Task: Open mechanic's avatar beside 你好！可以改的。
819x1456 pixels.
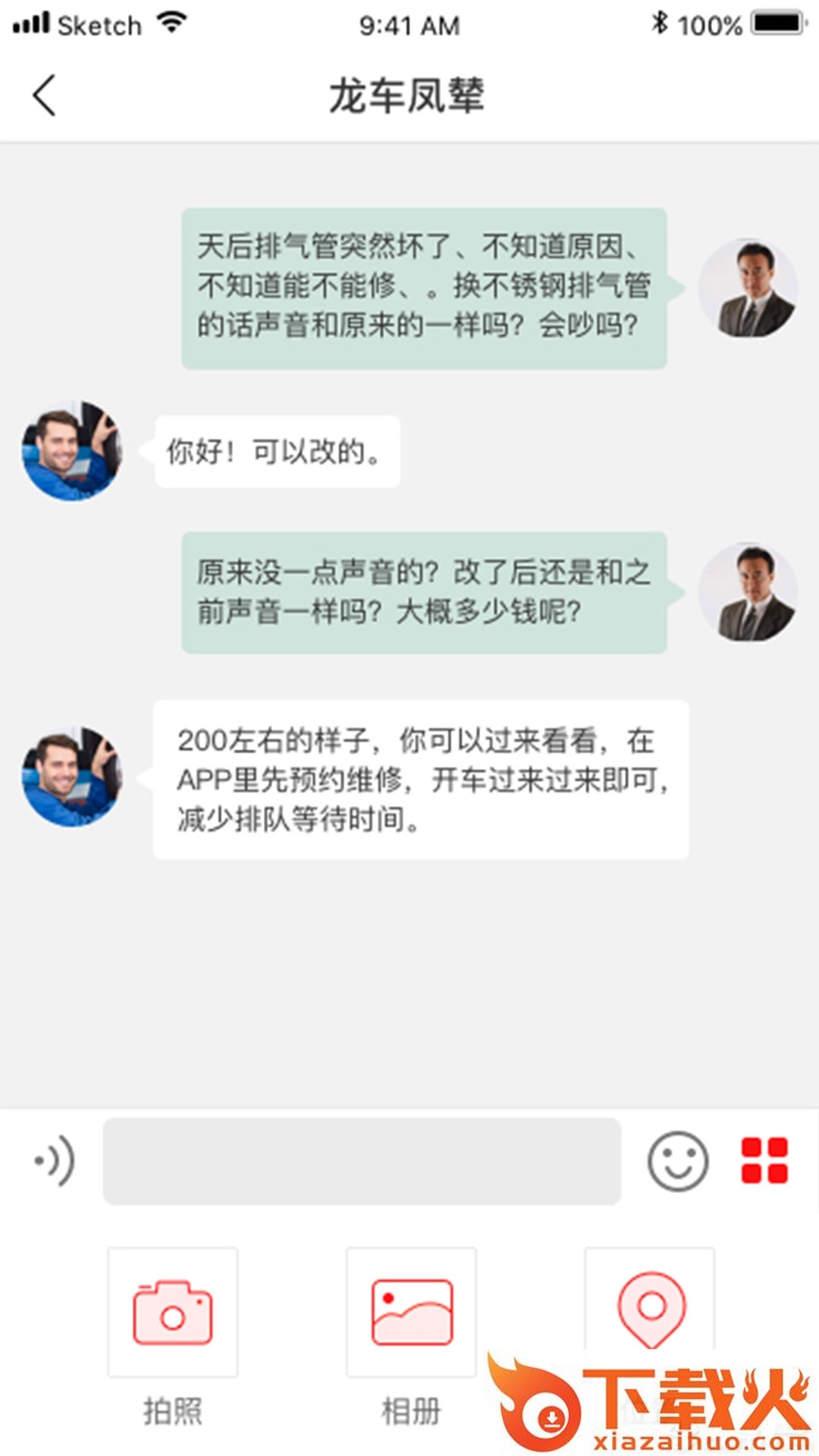Action: (x=72, y=450)
